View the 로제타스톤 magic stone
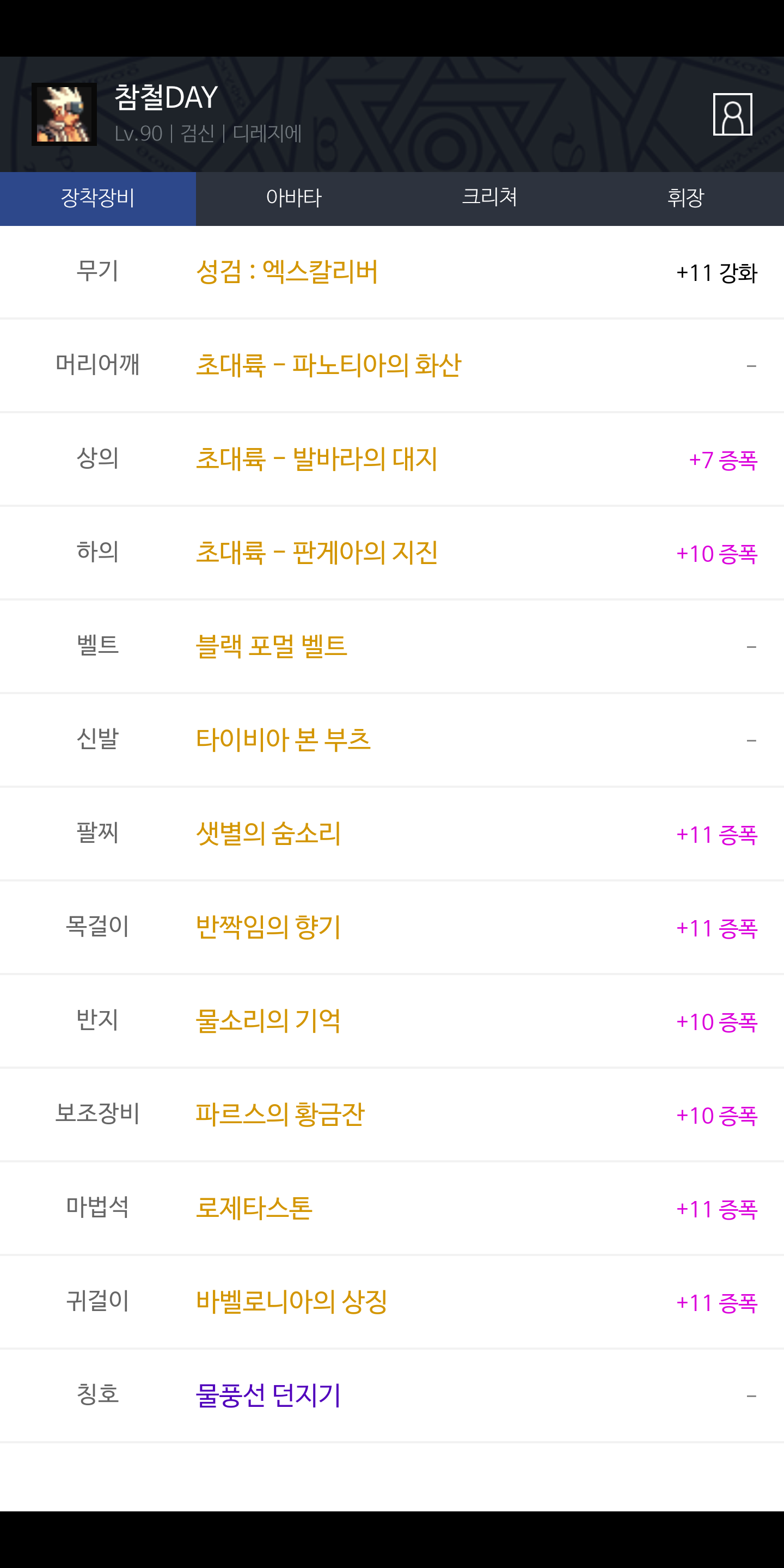Image resolution: width=784 pixels, height=1568 pixels. click(x=254, y=1208)
